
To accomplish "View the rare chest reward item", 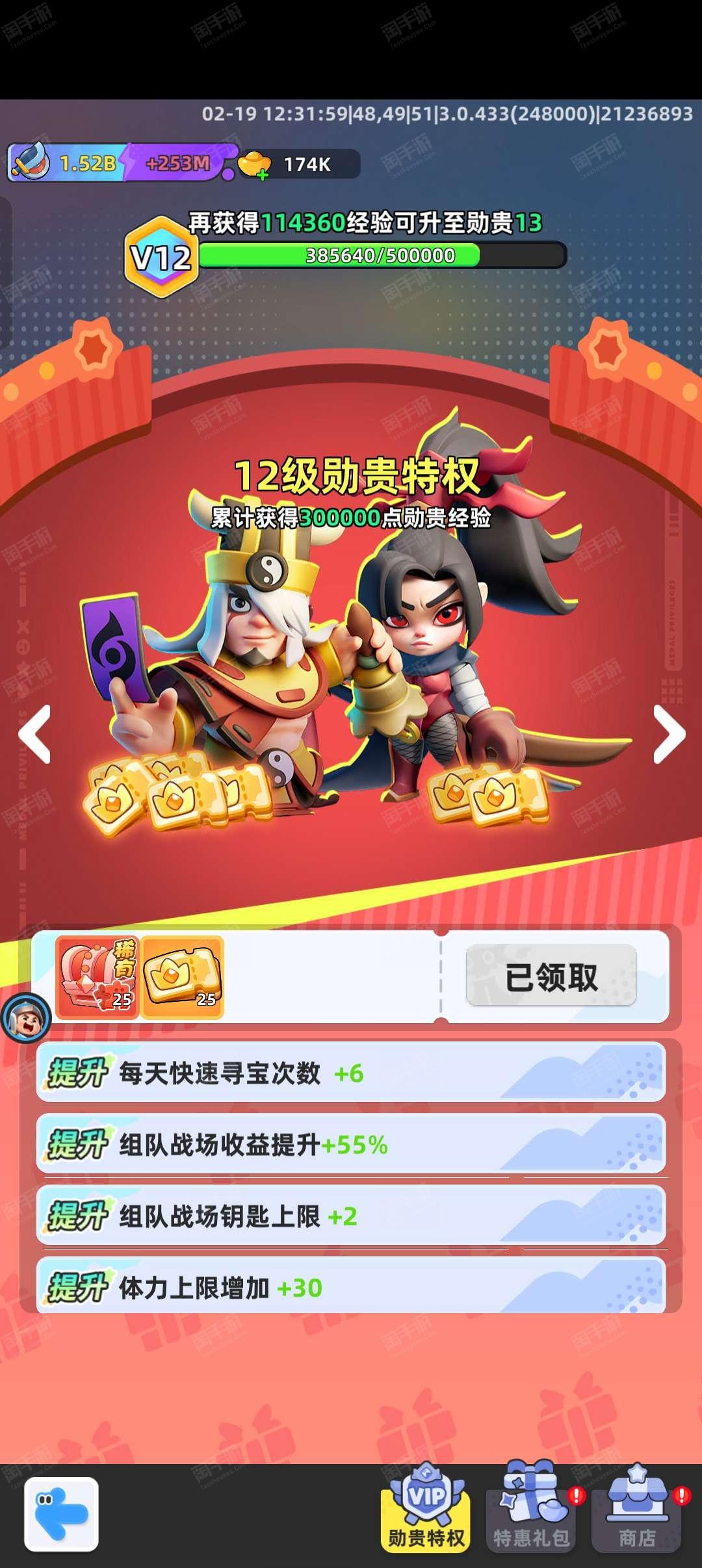I will [x=97, y=977].
